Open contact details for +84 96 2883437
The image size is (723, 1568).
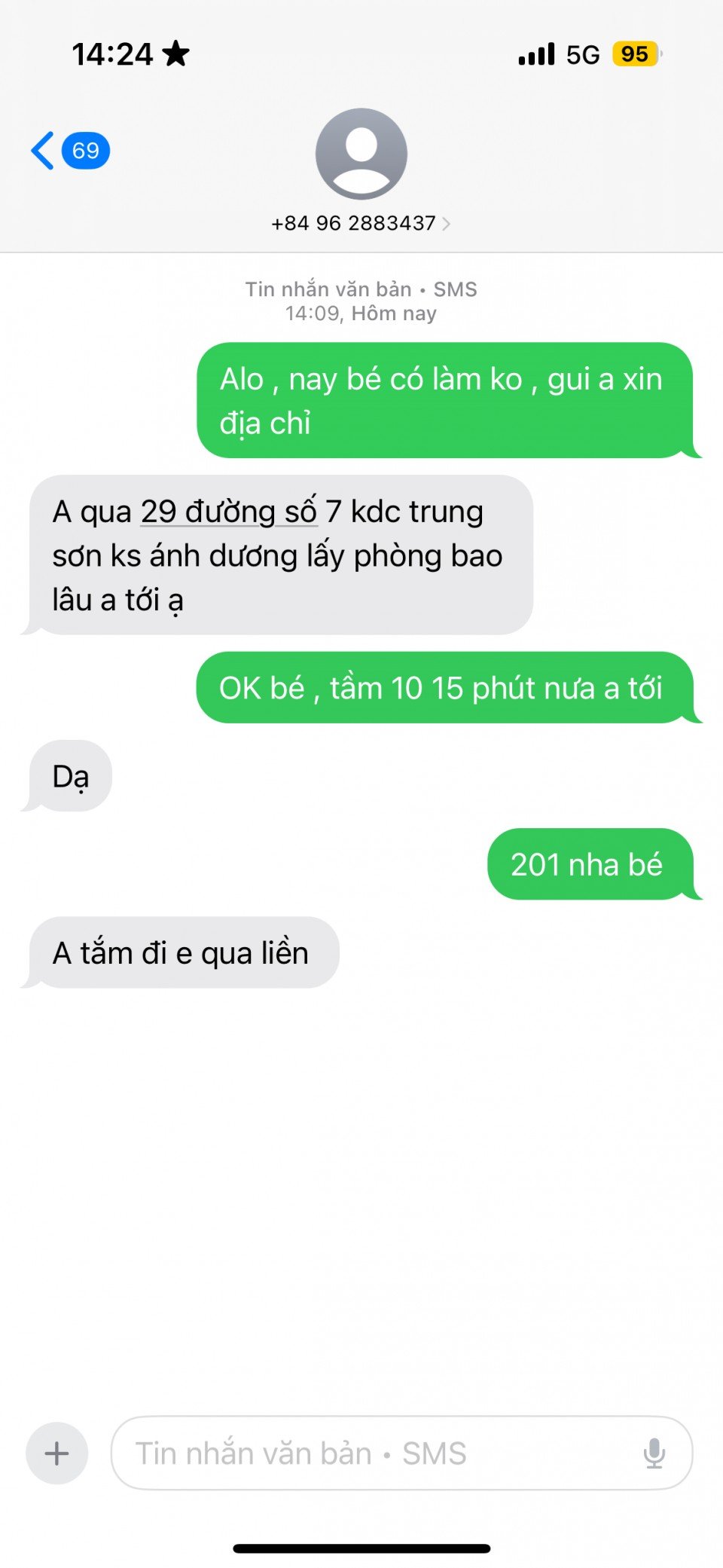tap(361, 223)
